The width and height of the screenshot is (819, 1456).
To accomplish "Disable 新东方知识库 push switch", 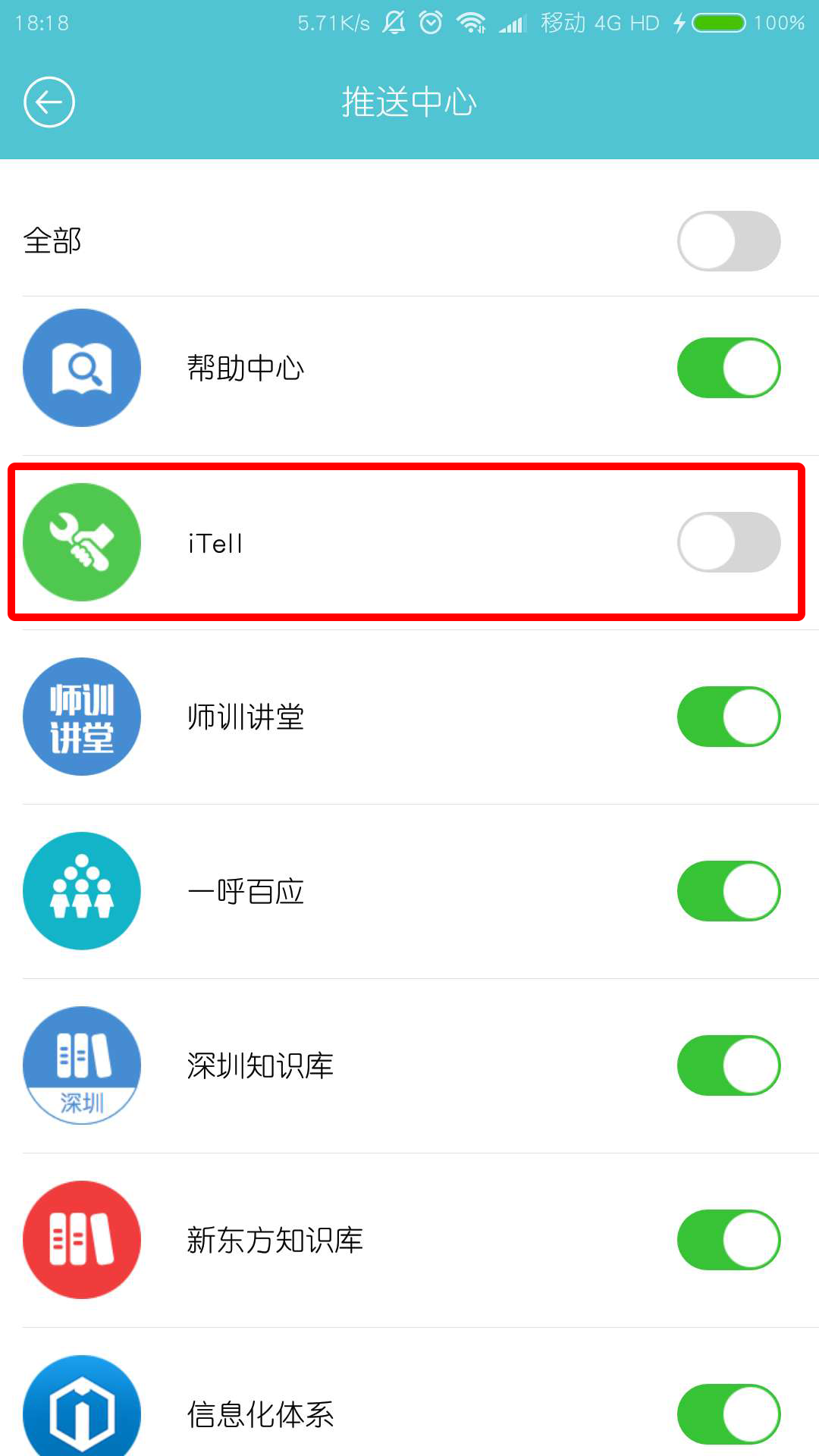I will coord(728,1240).
